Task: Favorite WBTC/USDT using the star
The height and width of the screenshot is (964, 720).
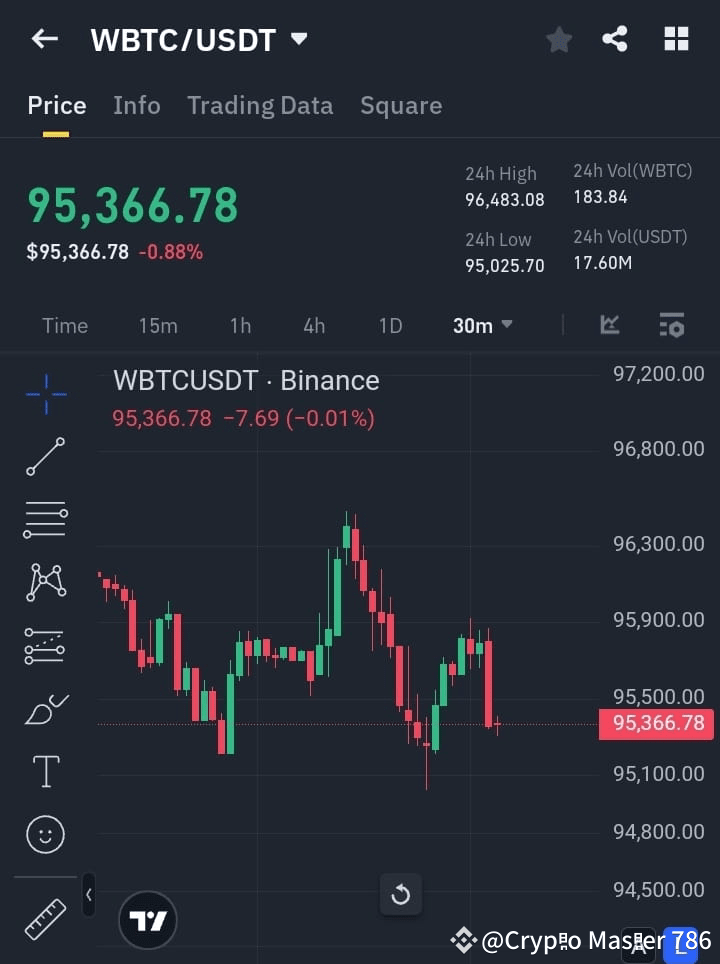Action: 559,39
